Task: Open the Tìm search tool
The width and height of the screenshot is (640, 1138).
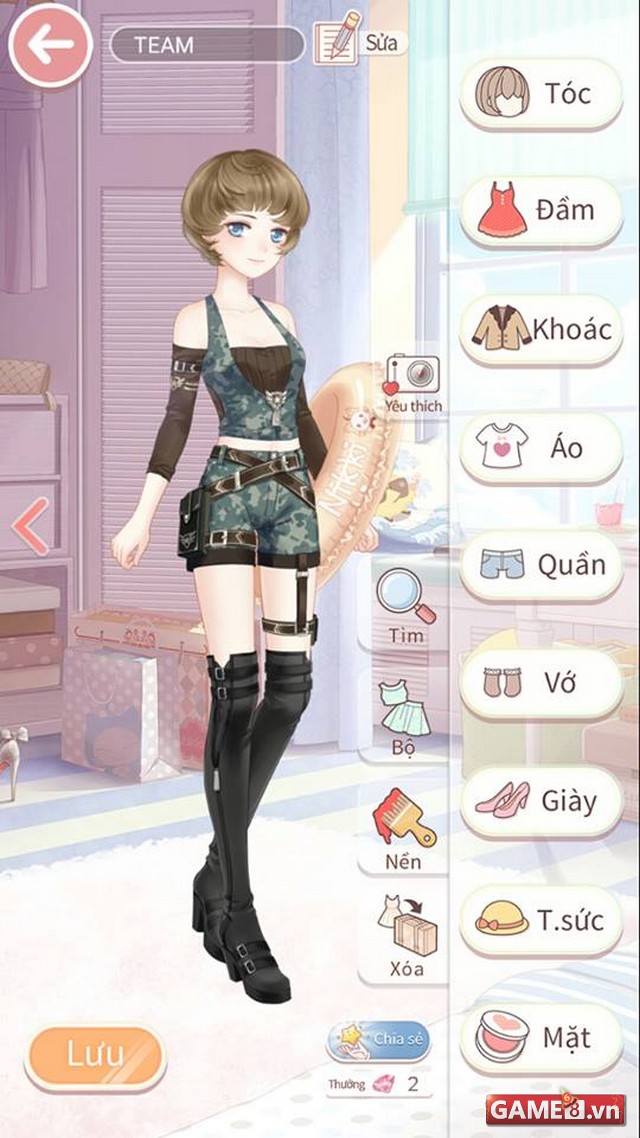Action: (x=405, y=605)
